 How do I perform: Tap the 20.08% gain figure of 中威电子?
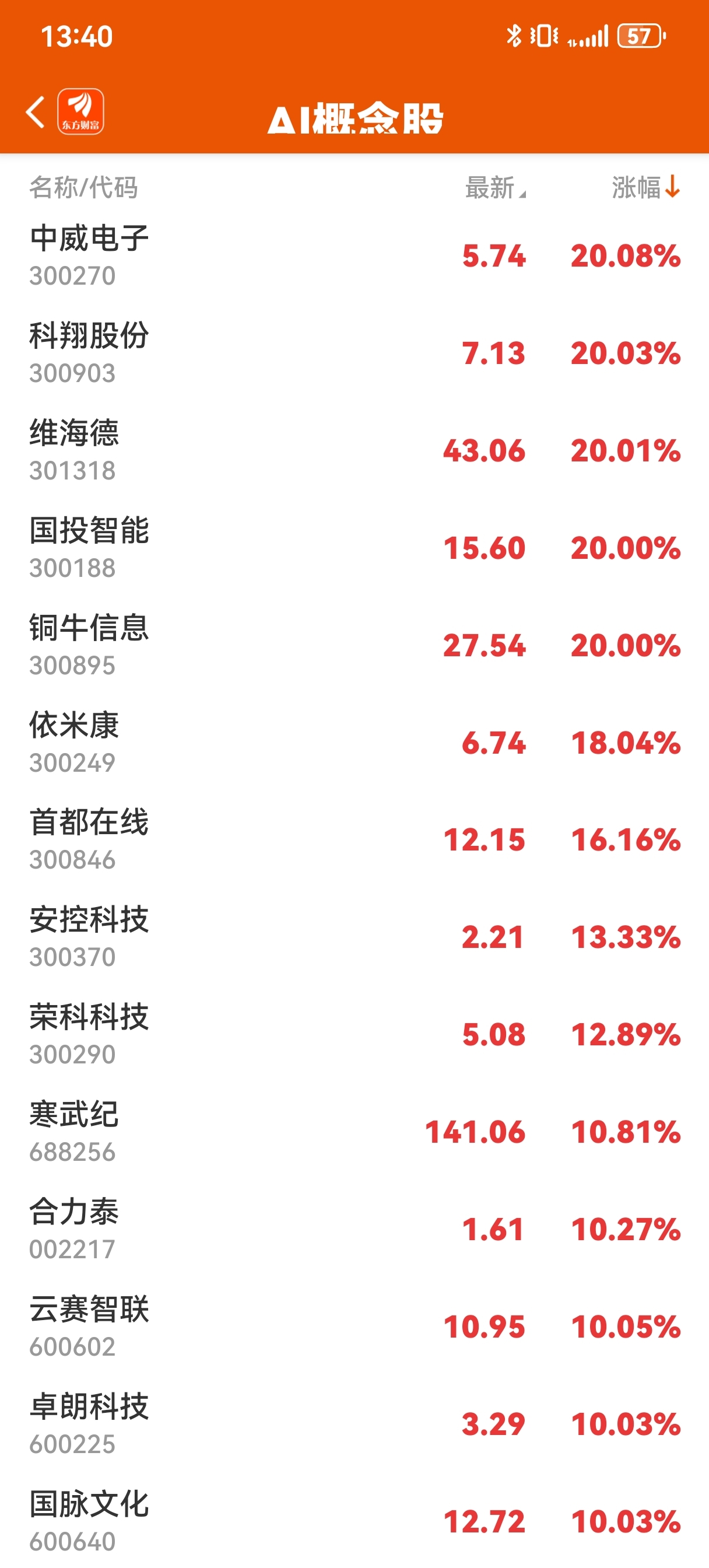point(625,258)
